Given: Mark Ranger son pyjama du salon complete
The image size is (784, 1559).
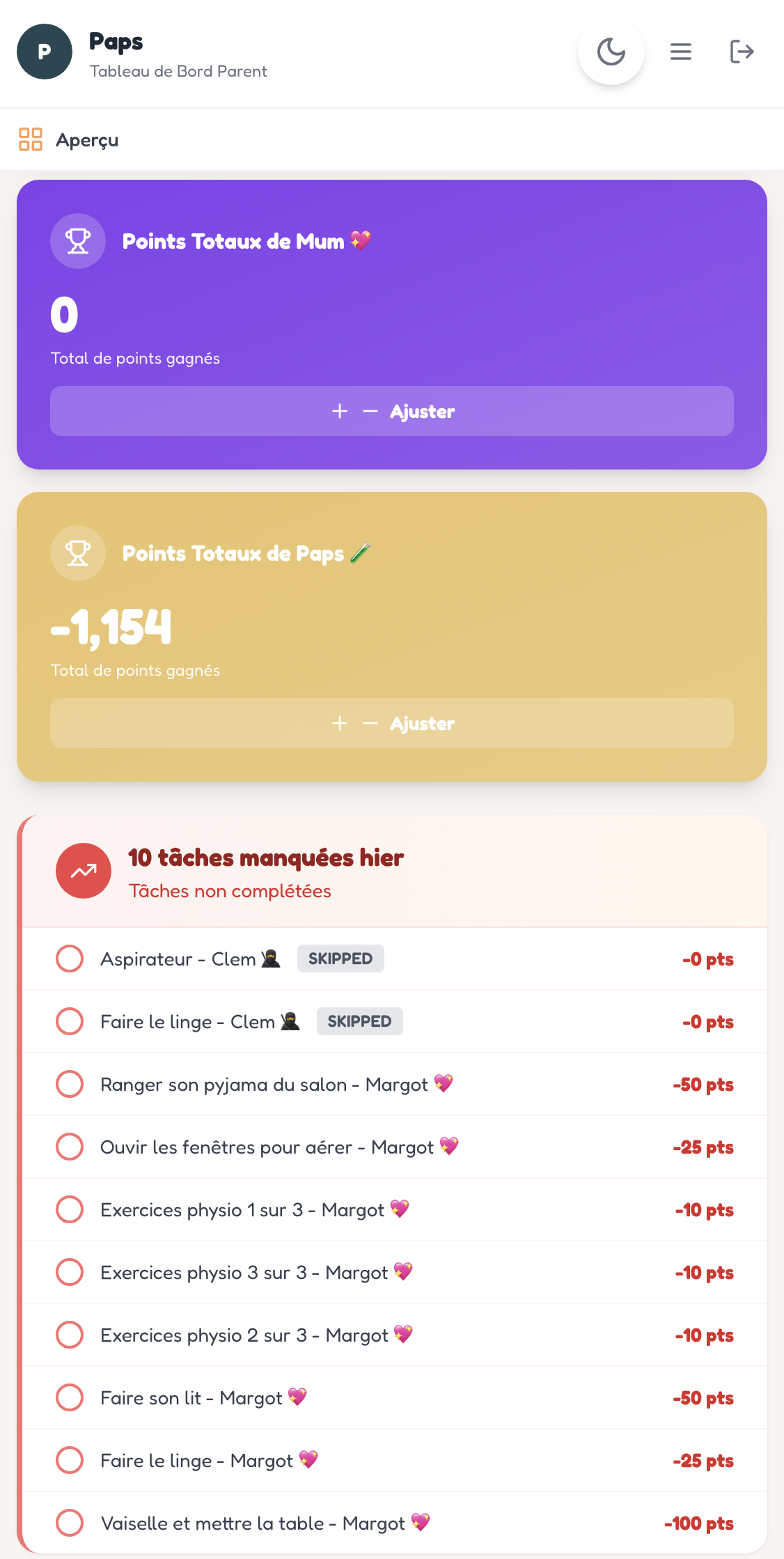Looking at the screenshot, I should 70,1084.
